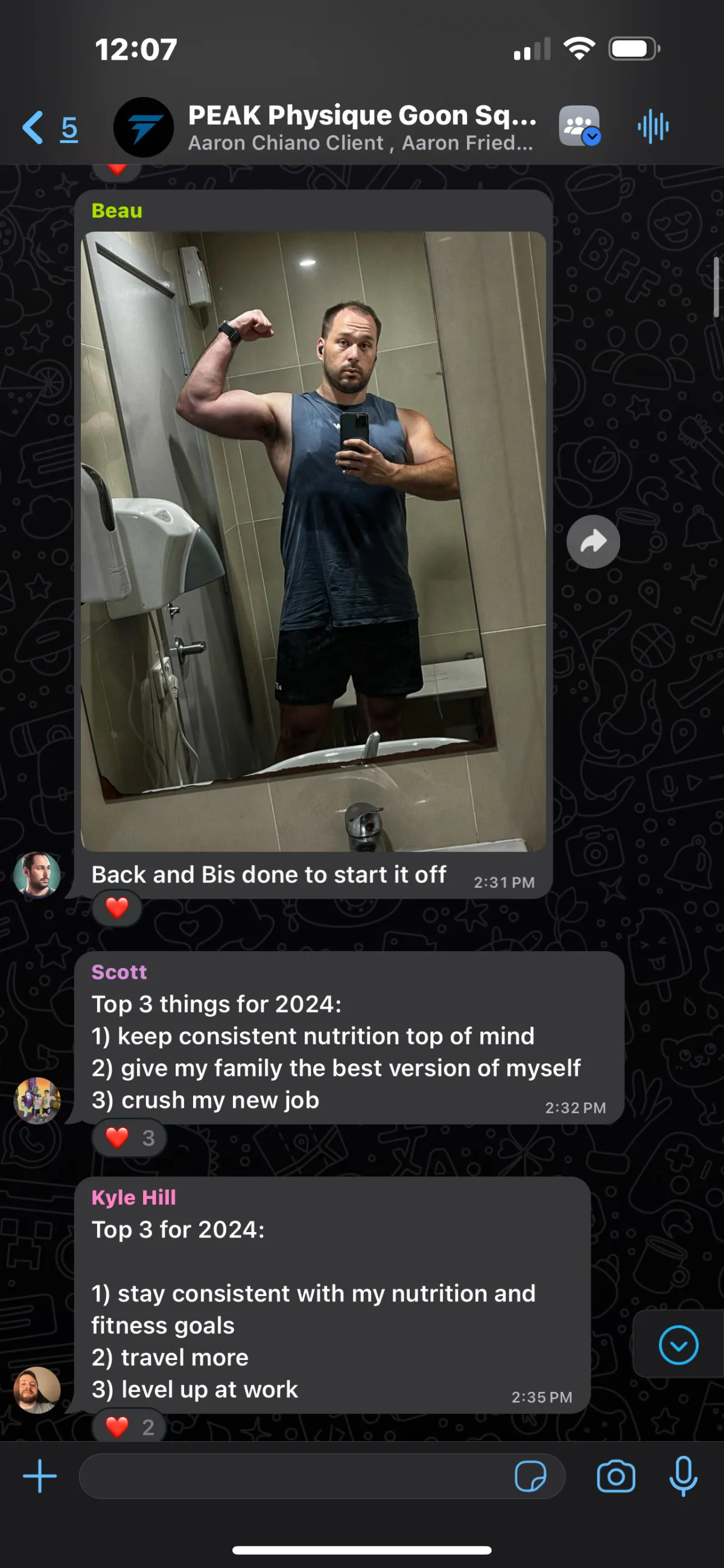The image size is (724, 1568).
Task: Open the sticker picker
Action: click(x=530, y=1477)
